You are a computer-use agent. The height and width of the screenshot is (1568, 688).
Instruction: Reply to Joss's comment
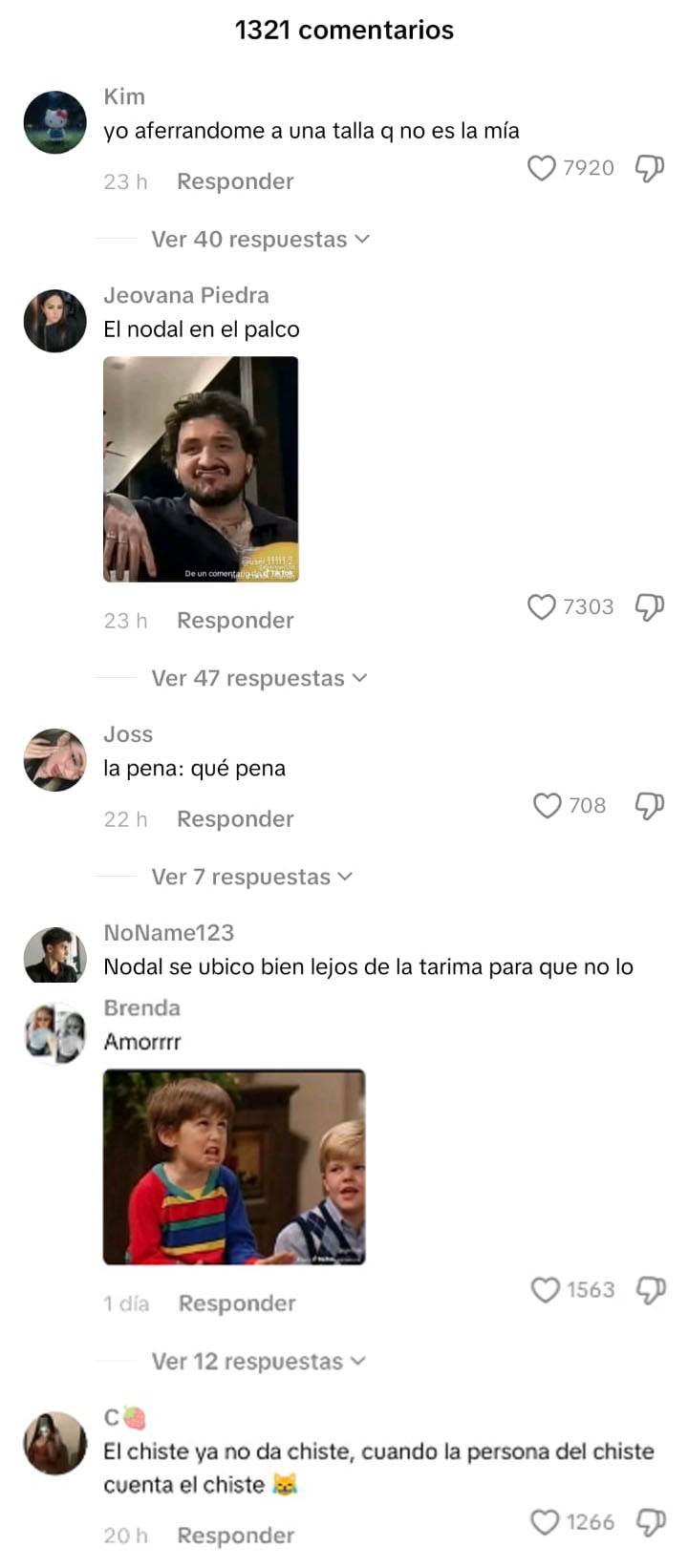[x=235, y=819]
